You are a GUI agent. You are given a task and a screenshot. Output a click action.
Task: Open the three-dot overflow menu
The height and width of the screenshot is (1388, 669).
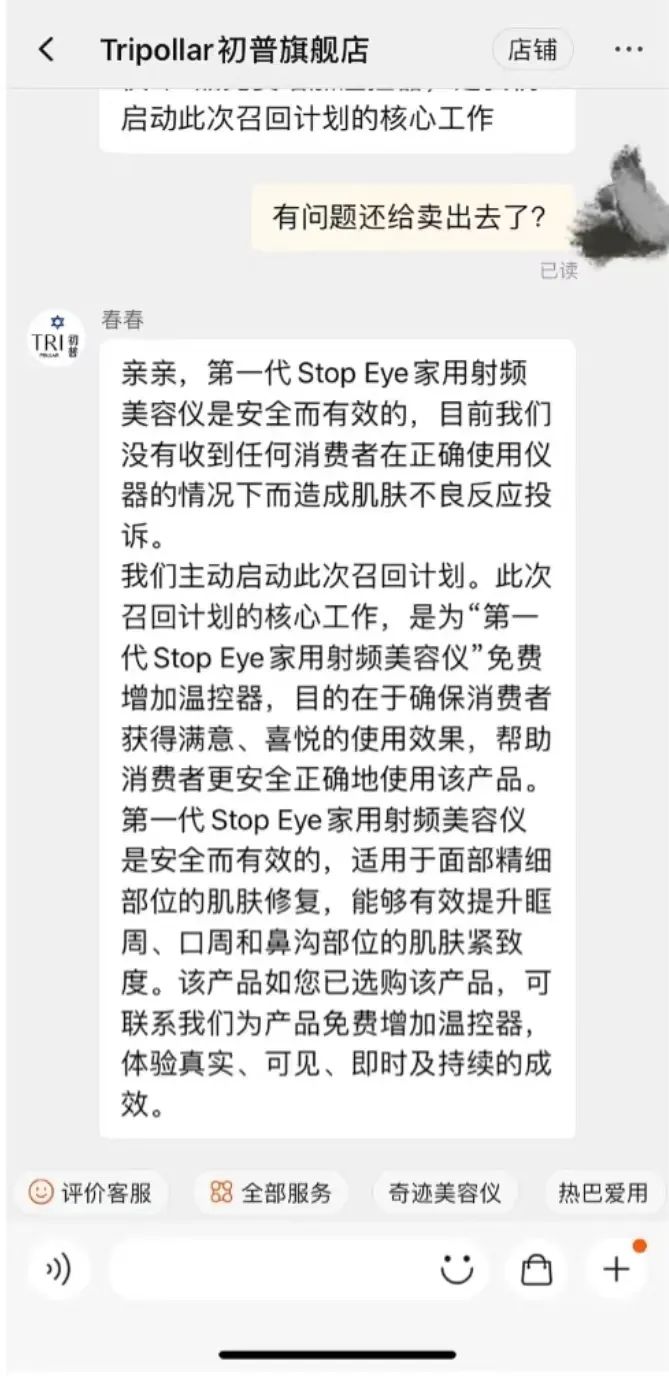click(627, 50)
